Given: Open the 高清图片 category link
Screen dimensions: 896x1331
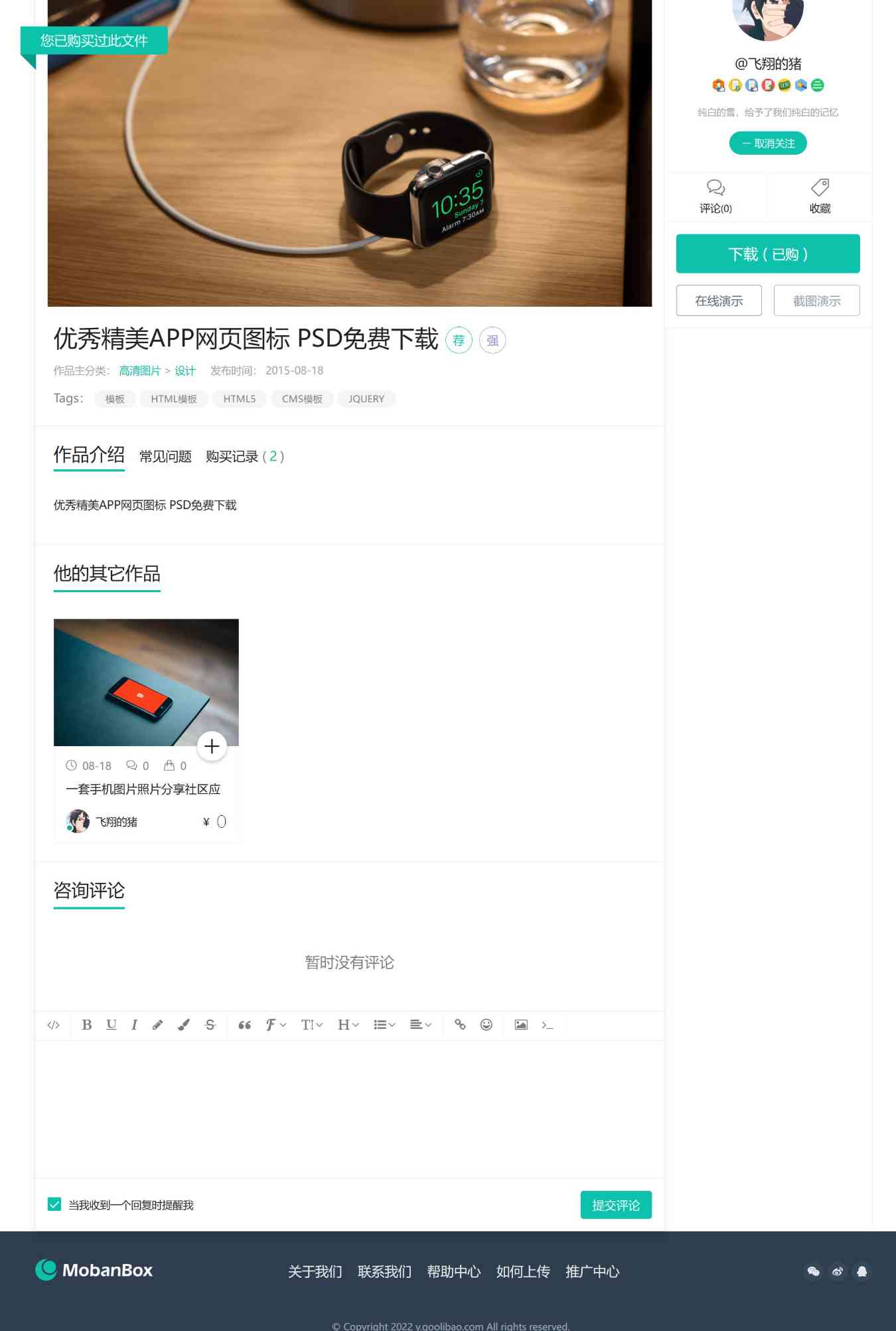Looking at the screenshot, I should click(139, 371).
